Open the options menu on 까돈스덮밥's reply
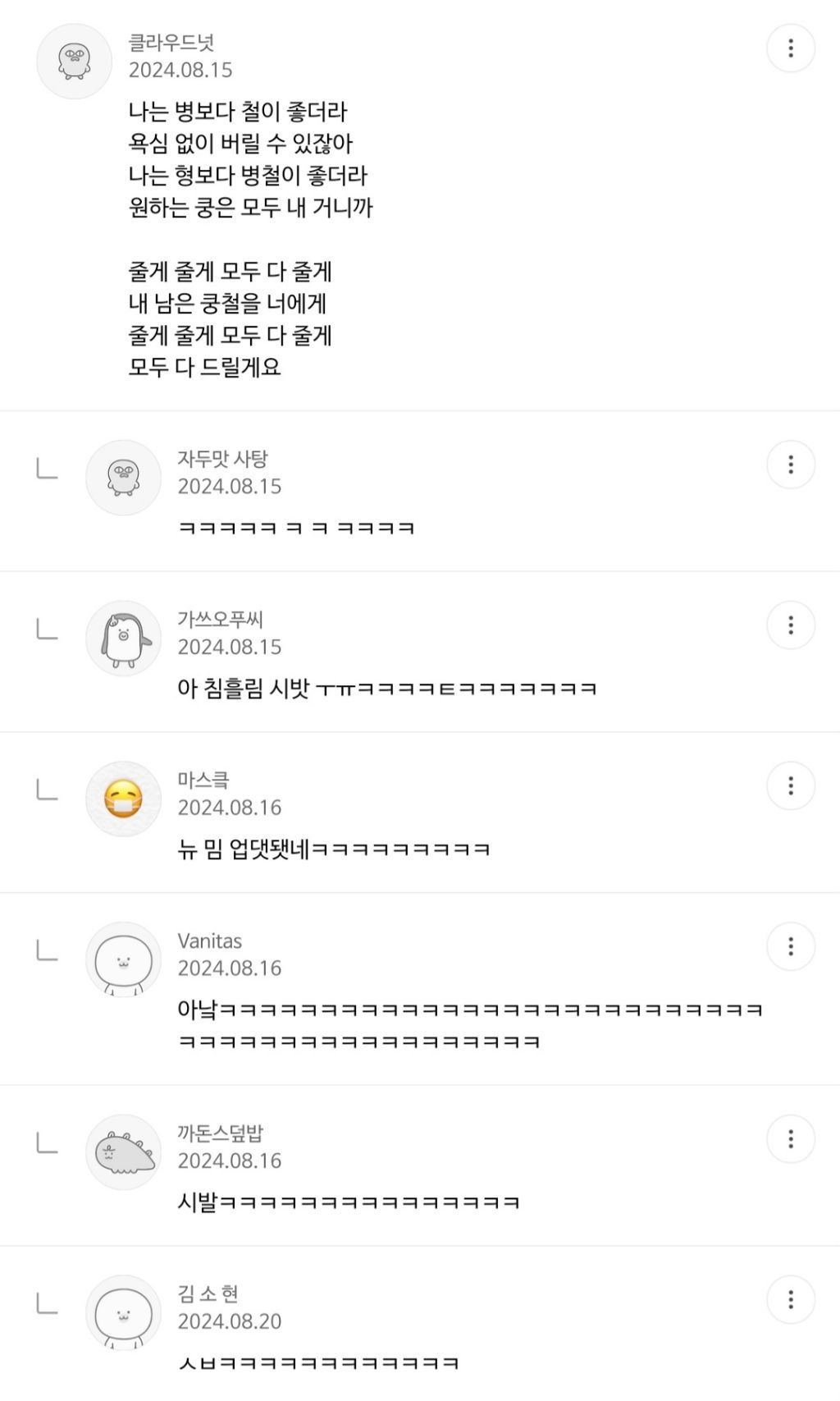 coord(790,1139)
